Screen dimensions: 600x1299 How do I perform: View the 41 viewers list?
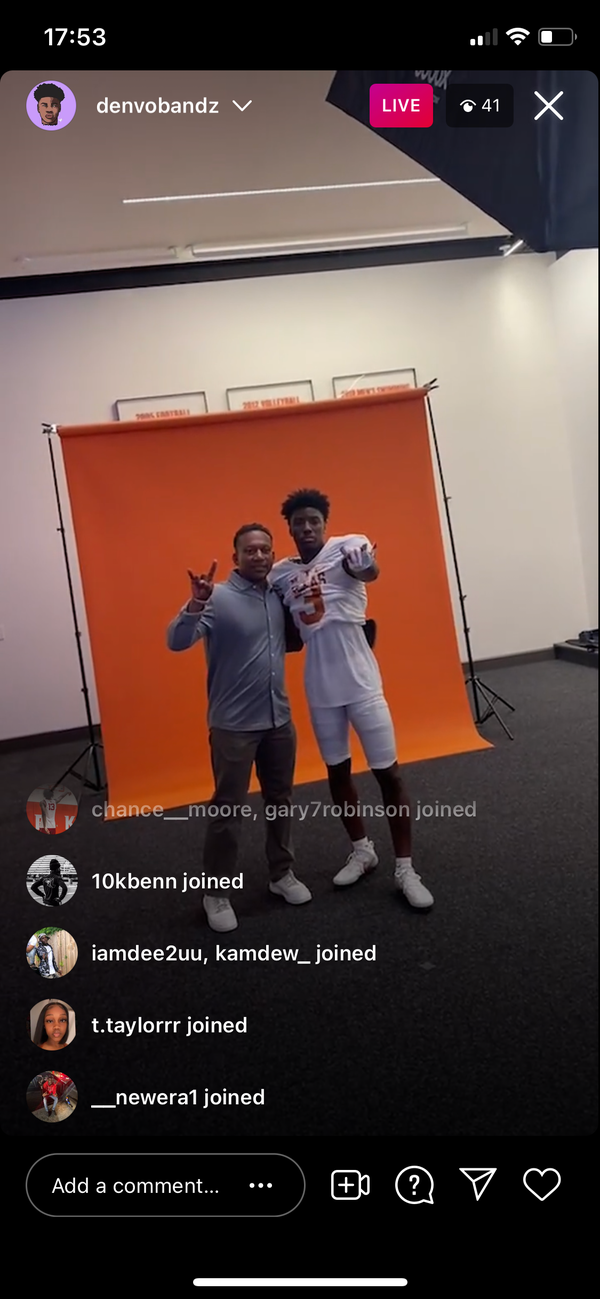[480, 106]
